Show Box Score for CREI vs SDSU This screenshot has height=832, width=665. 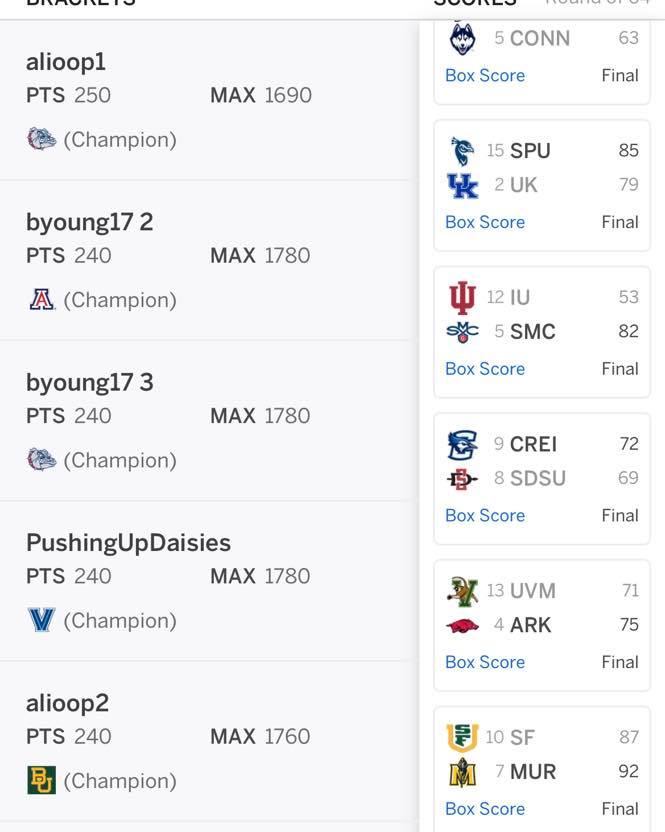[x=485, y=515]
